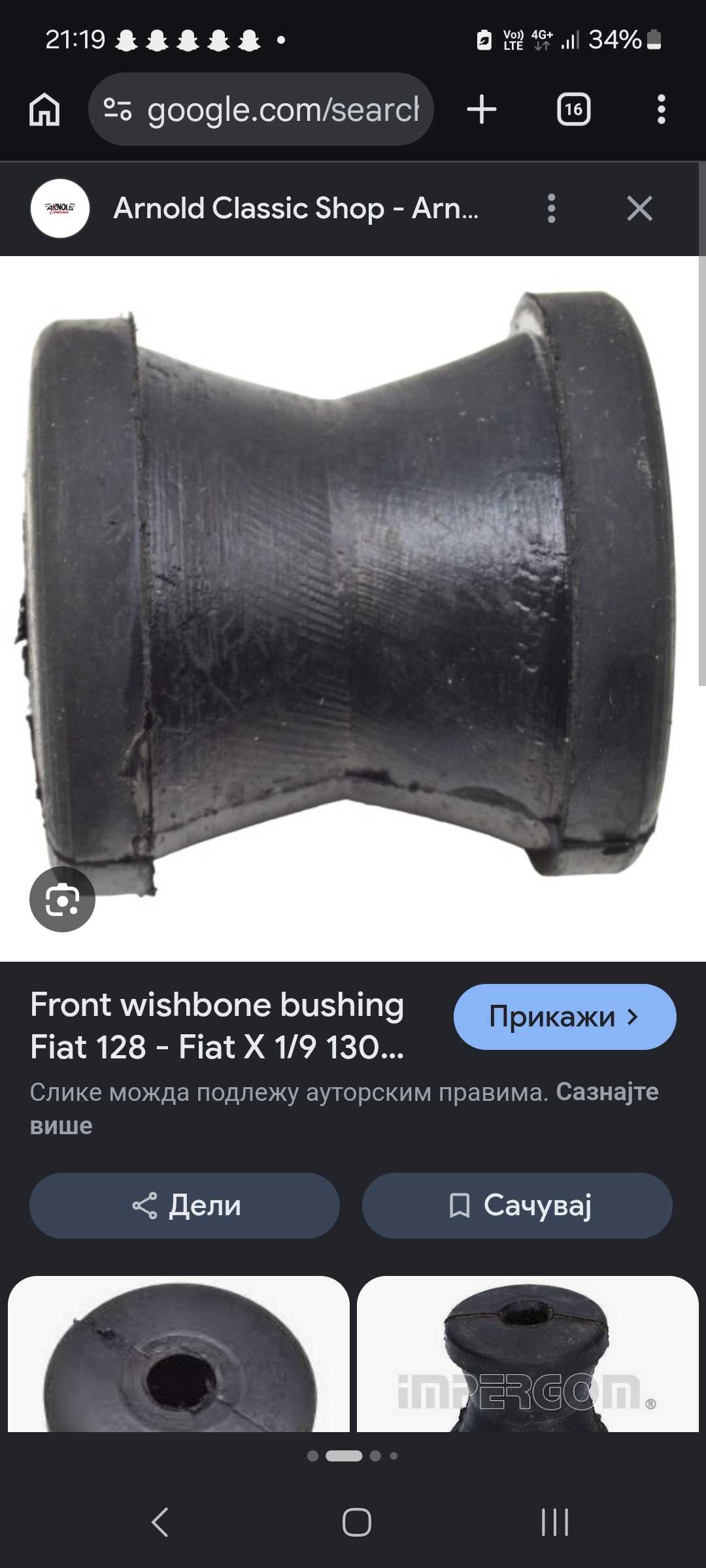Image resolution: width=706 pixels, height=1568 pixels.
Task: Open related Impergom bushing thumbnail
Action: point(528,1354)
